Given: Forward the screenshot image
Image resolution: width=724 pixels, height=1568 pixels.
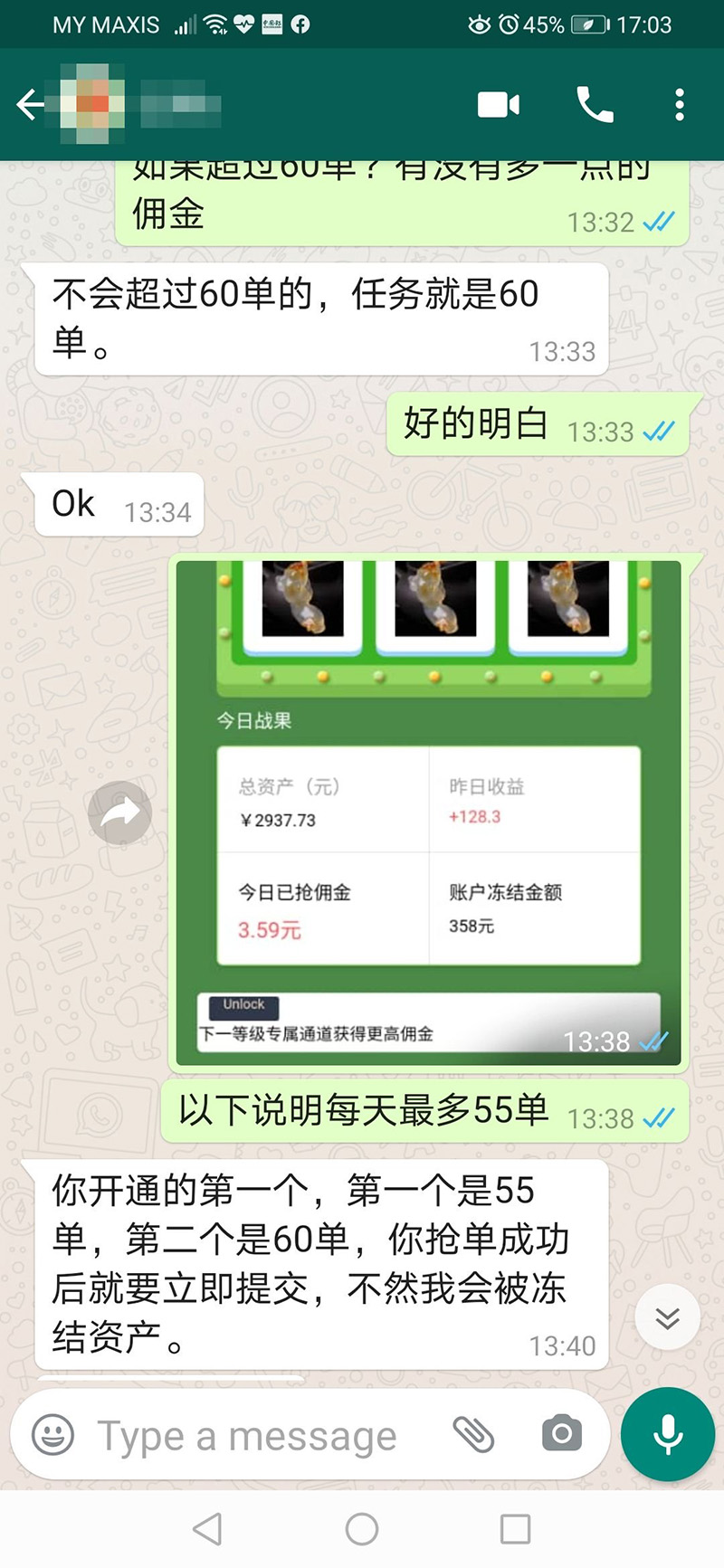Looking at the screenshot, I should (x=119, y=813).
